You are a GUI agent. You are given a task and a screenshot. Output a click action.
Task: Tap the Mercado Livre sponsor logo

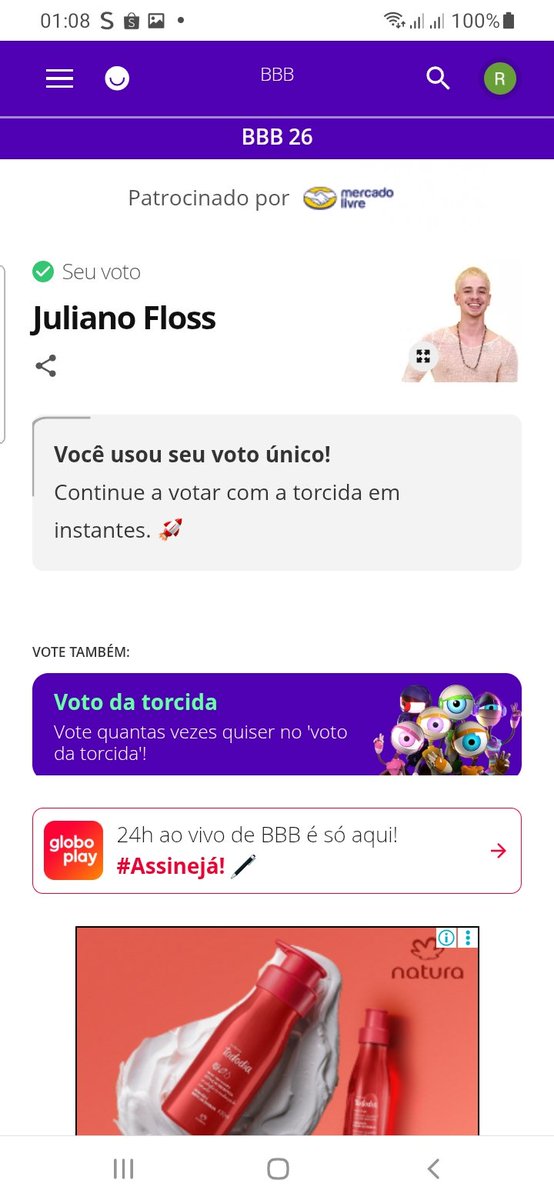pyautogui.click(x=348, y=198)
